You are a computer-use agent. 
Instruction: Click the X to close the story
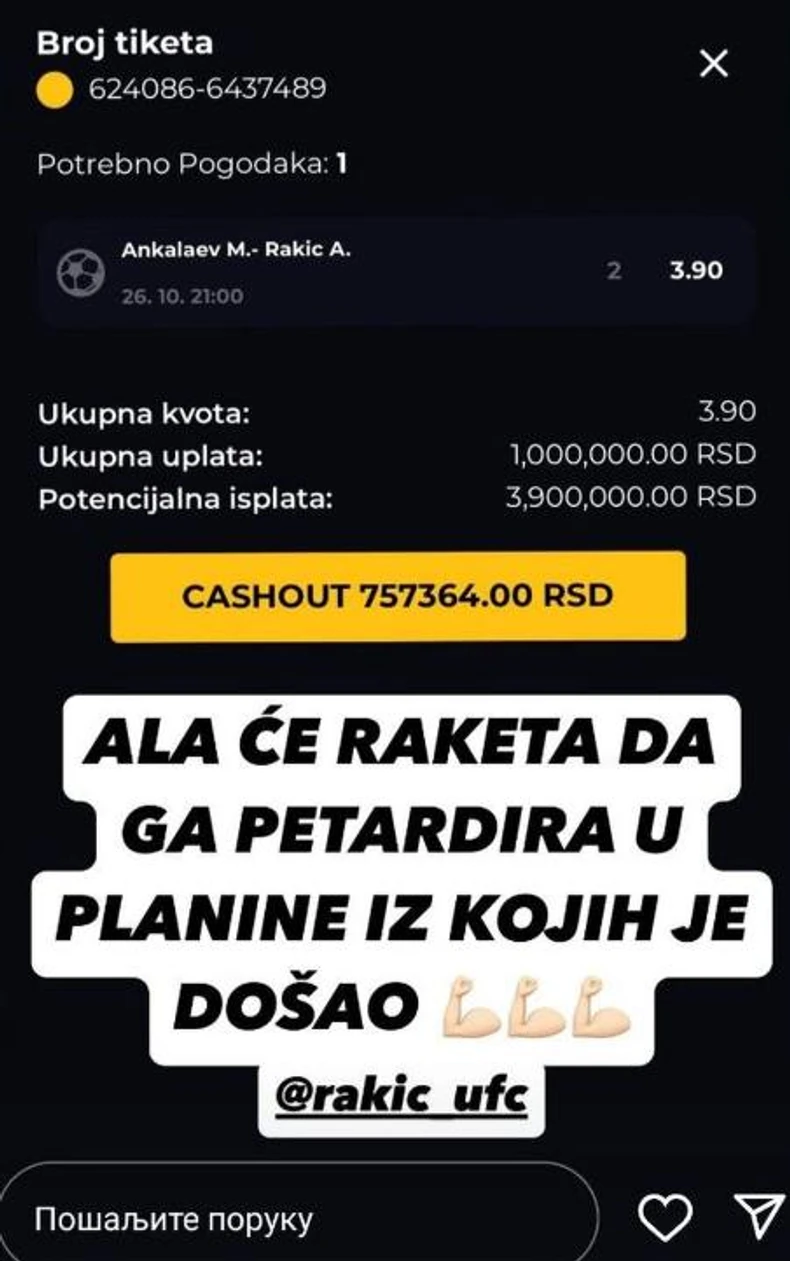716,64
